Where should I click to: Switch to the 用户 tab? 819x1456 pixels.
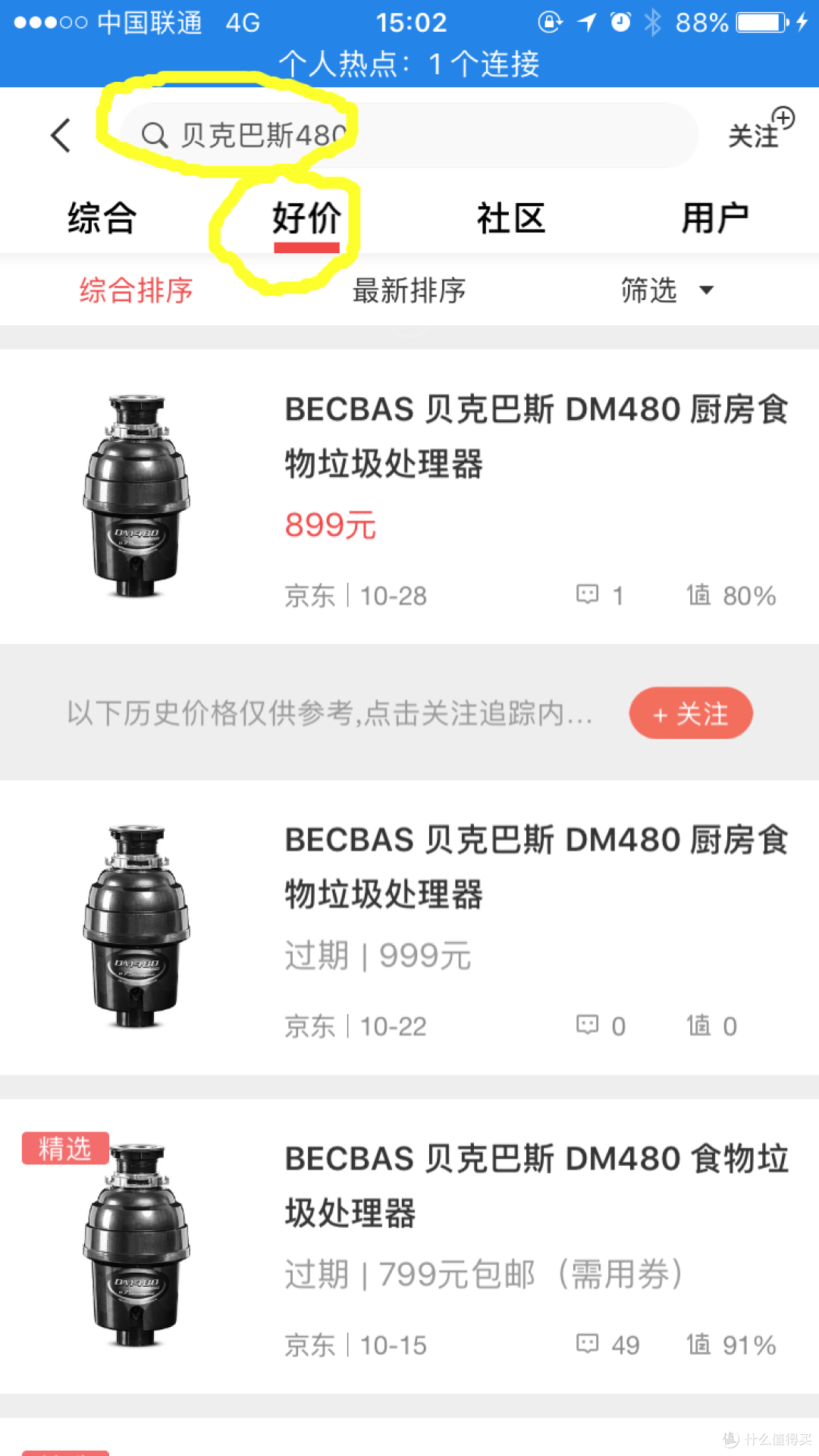click(715, 218)
